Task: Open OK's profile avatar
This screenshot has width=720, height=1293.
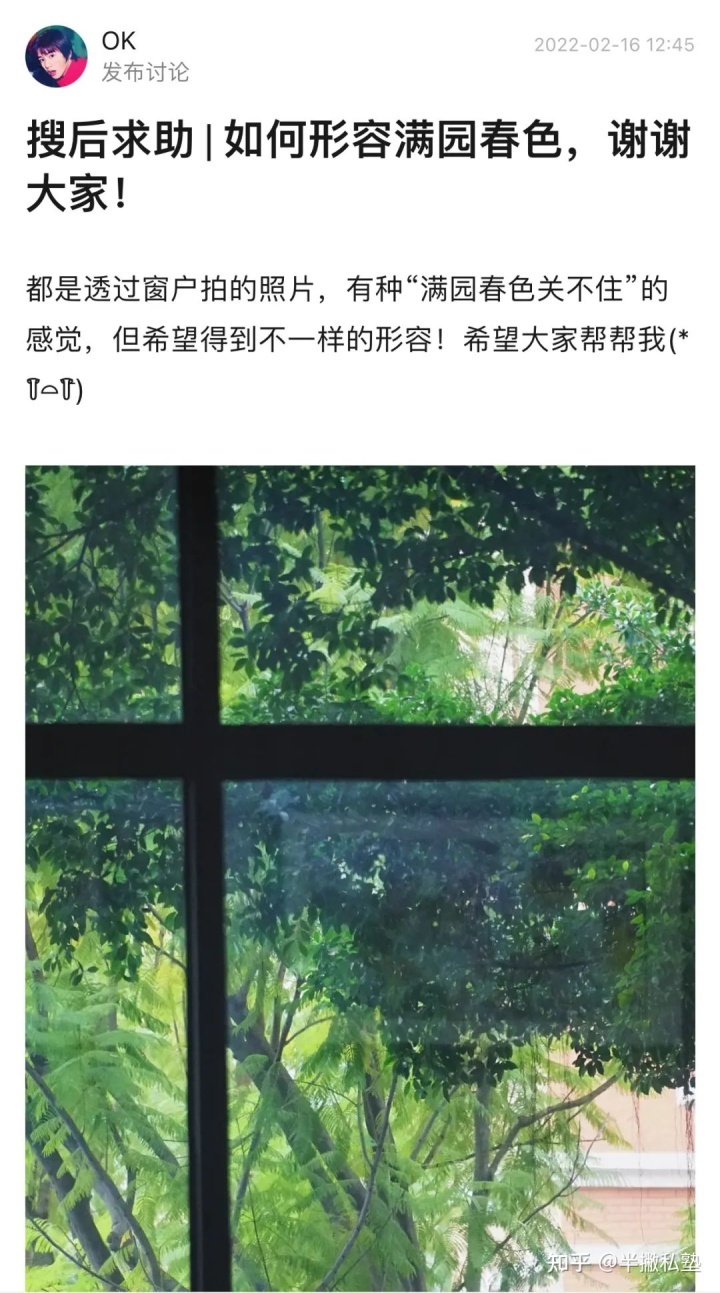Action: [x=56, y=56]
